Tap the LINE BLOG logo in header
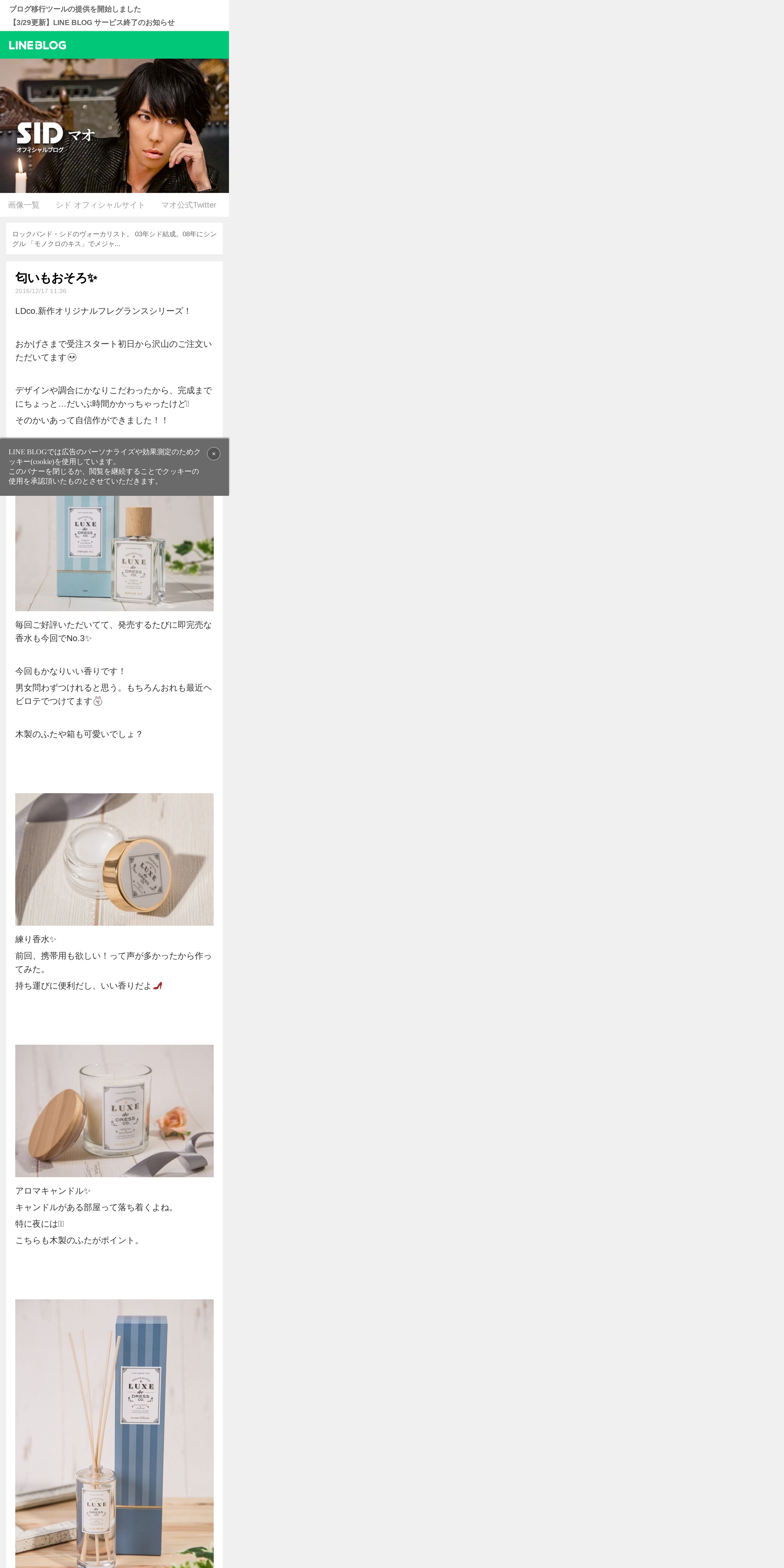 point(38,45)
